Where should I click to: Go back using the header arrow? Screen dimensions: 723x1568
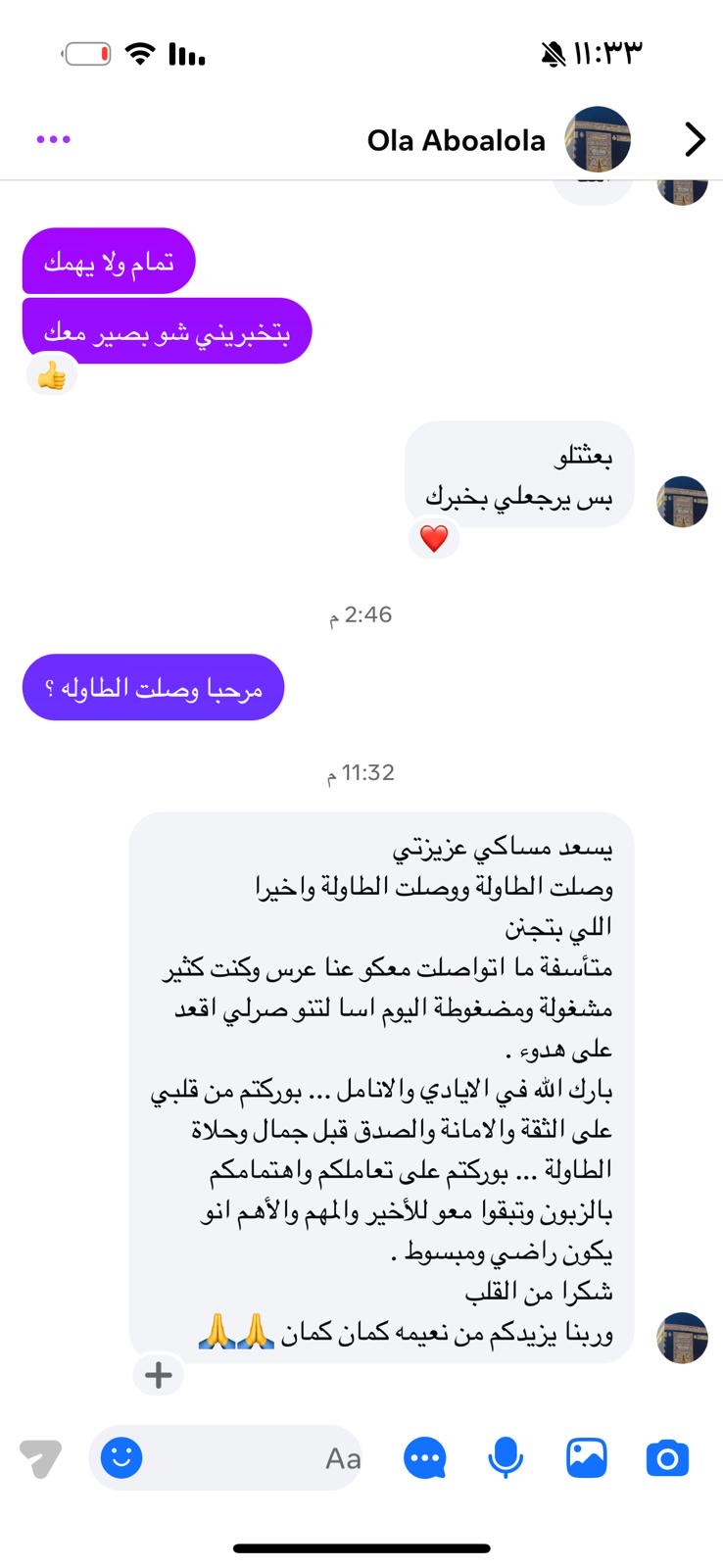[695, 140]
